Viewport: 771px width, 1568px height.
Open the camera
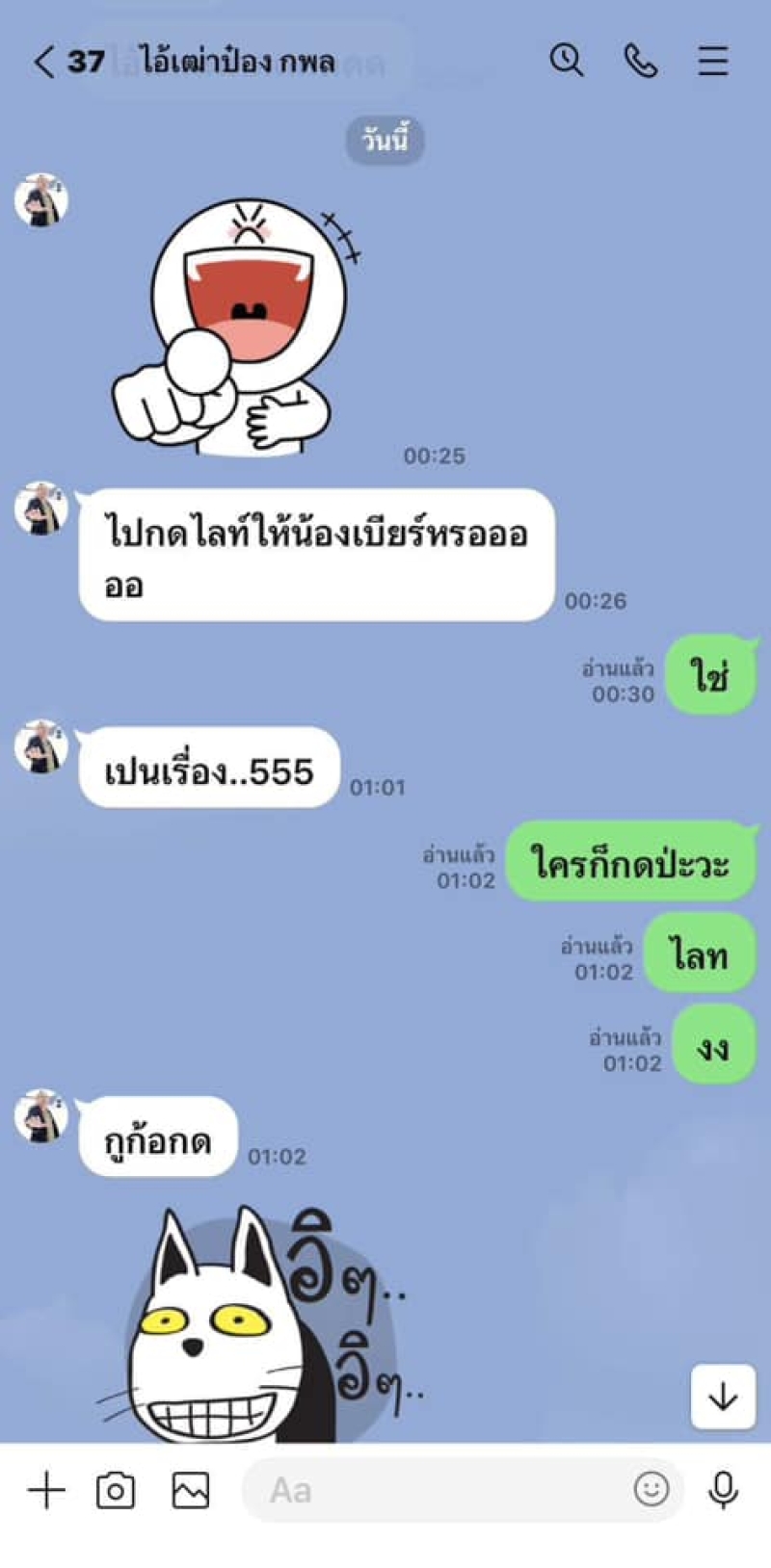click(116, 1490)
